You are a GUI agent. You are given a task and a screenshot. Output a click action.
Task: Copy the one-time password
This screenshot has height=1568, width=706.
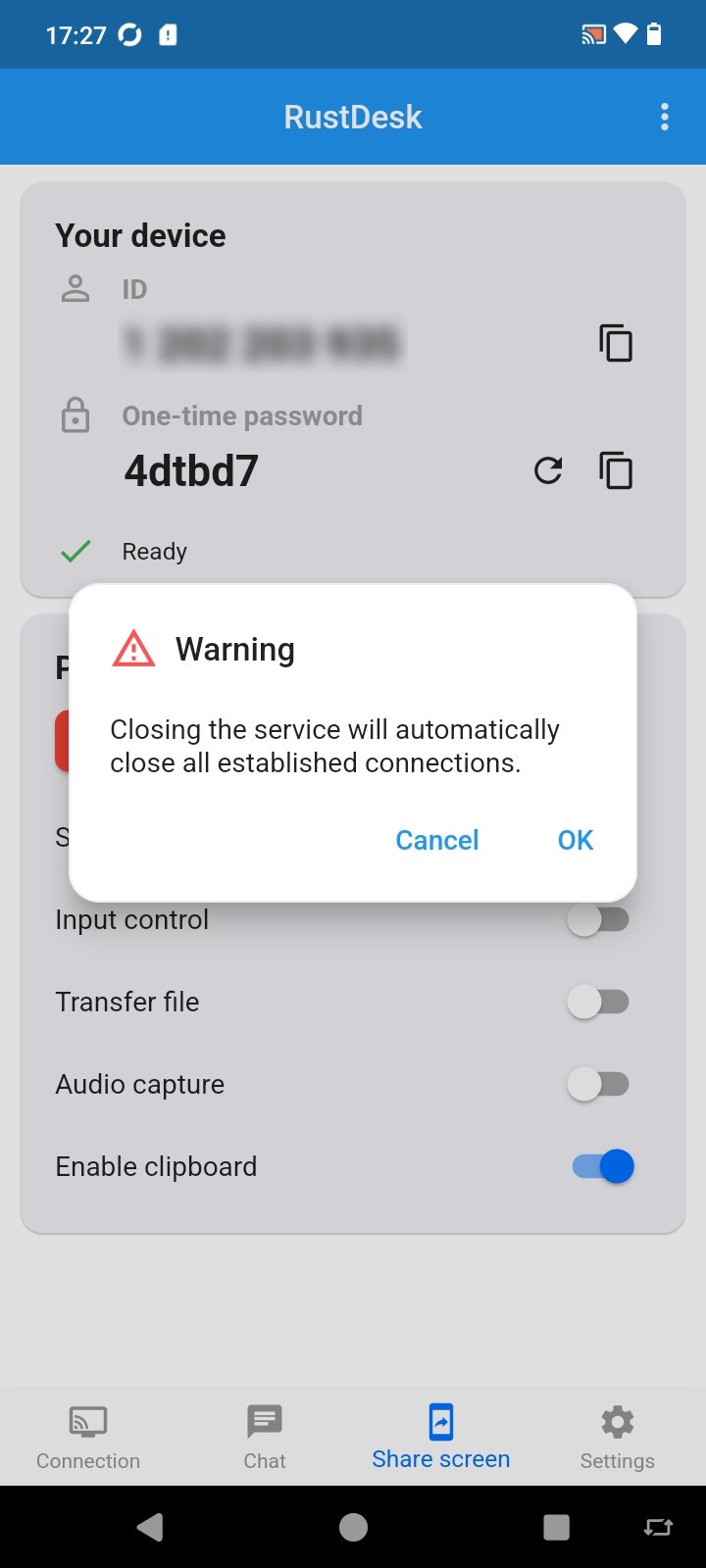616,470
